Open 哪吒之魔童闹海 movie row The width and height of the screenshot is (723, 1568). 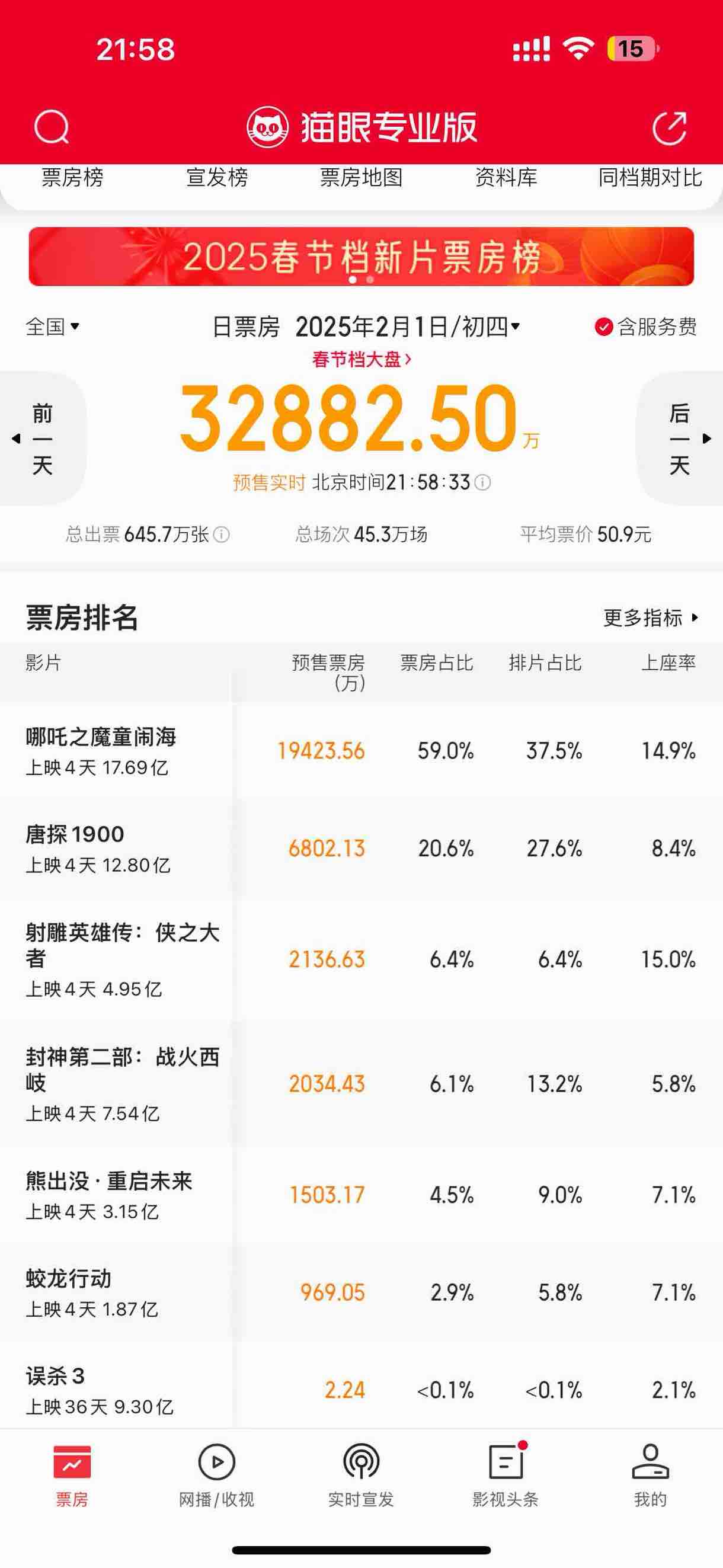(361, 751)
